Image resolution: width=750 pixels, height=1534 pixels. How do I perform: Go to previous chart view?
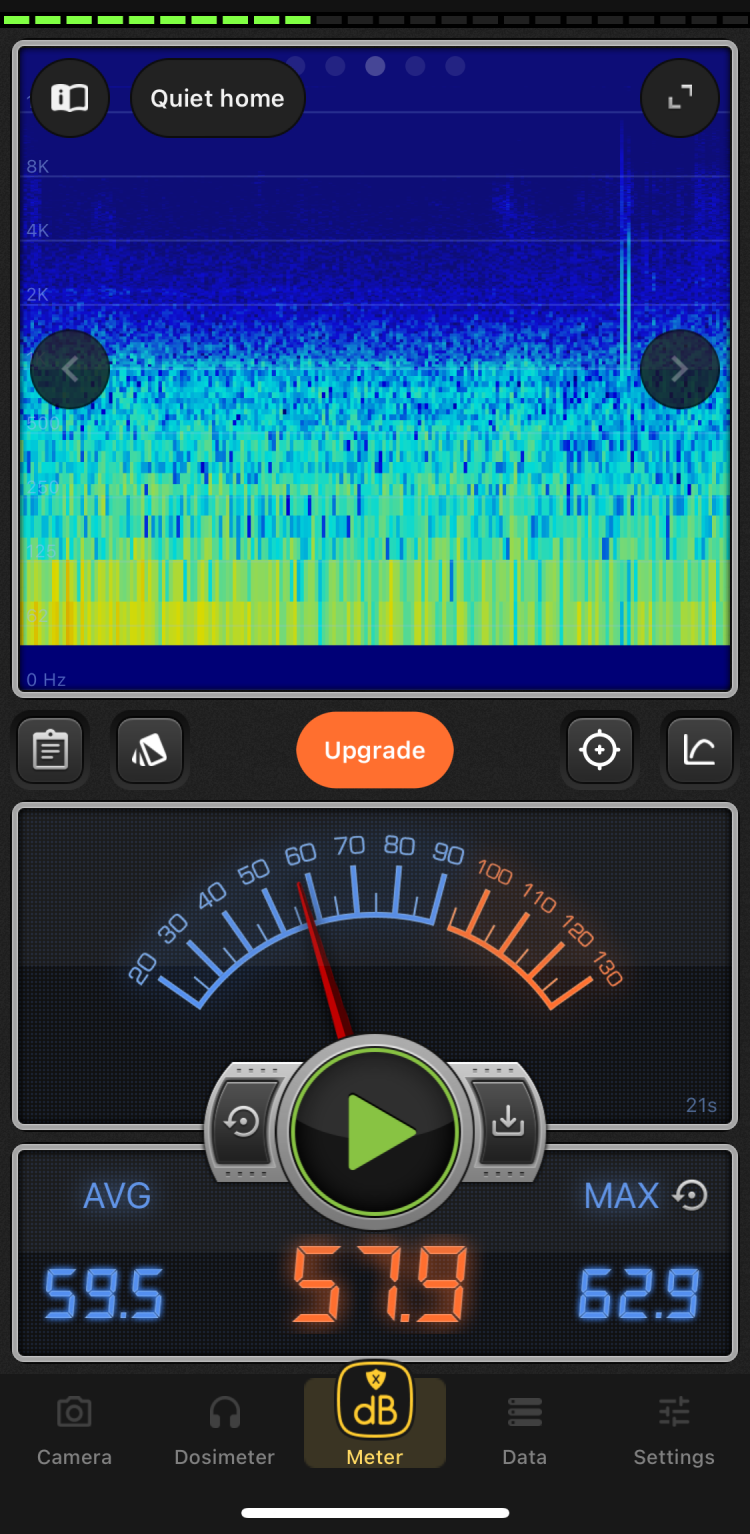click(70, 370)
